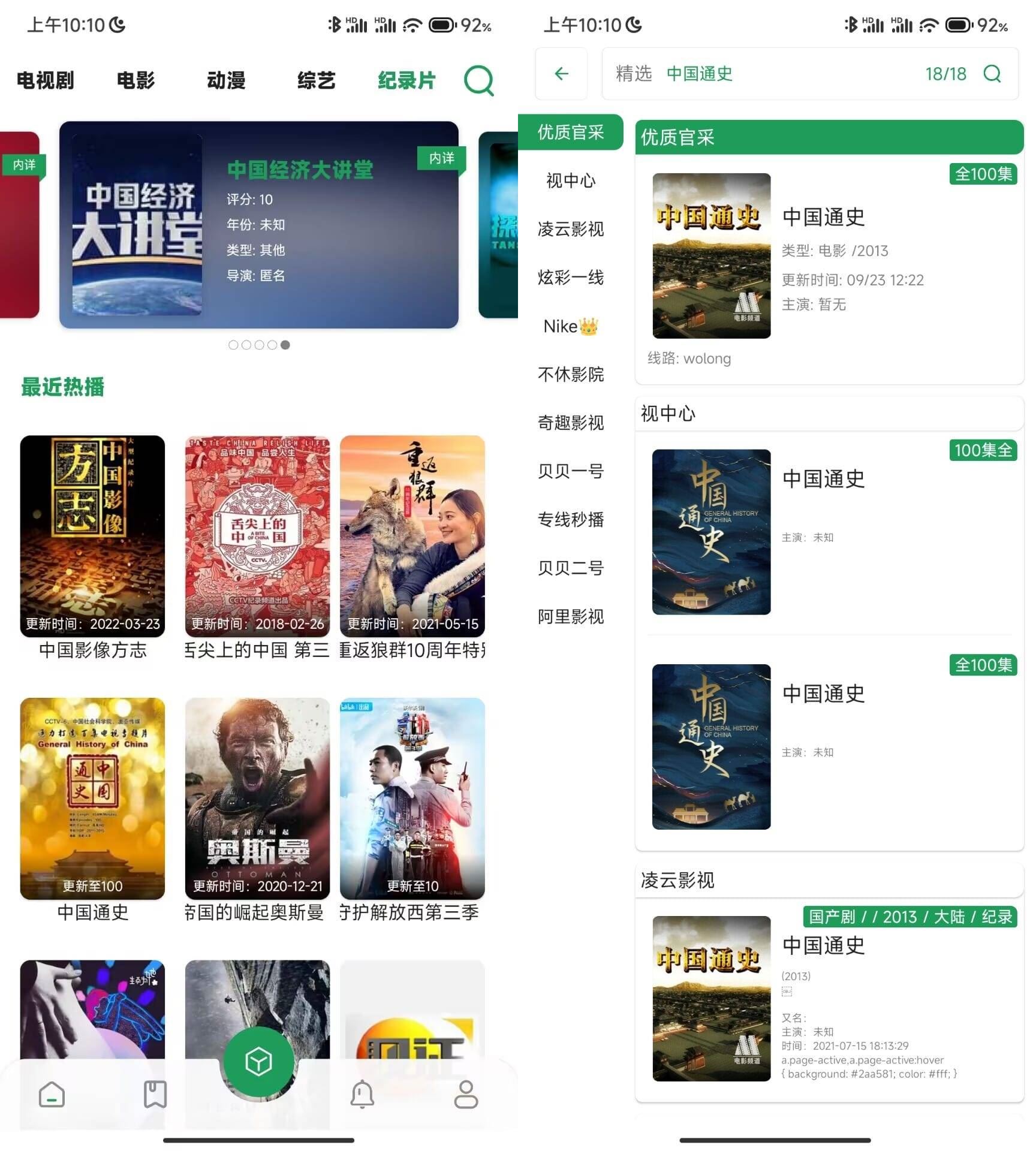Open the 中国经济大讲堂 banner card
1036x1151 pixels.
coord(258,225)
